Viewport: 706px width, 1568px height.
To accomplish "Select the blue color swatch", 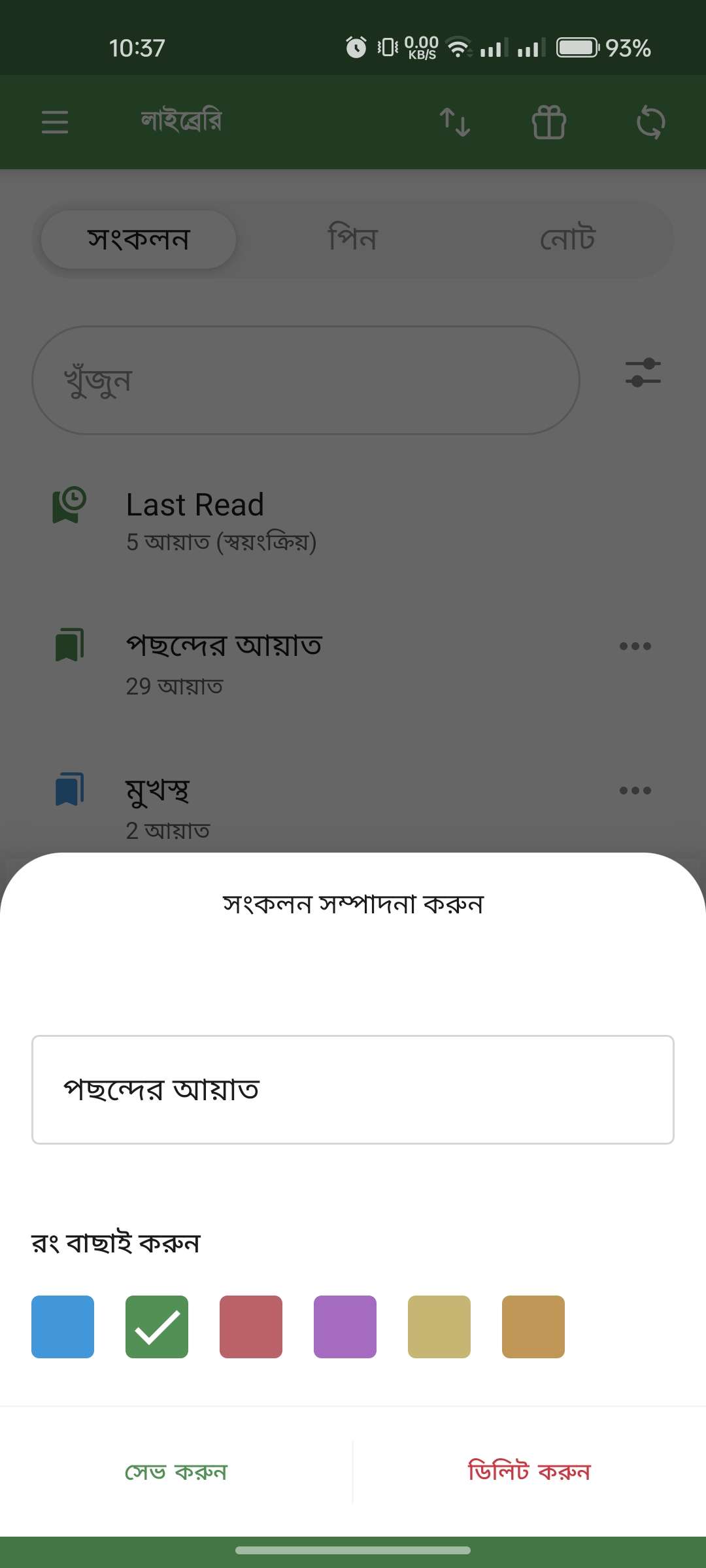I will pos(63,1326).
